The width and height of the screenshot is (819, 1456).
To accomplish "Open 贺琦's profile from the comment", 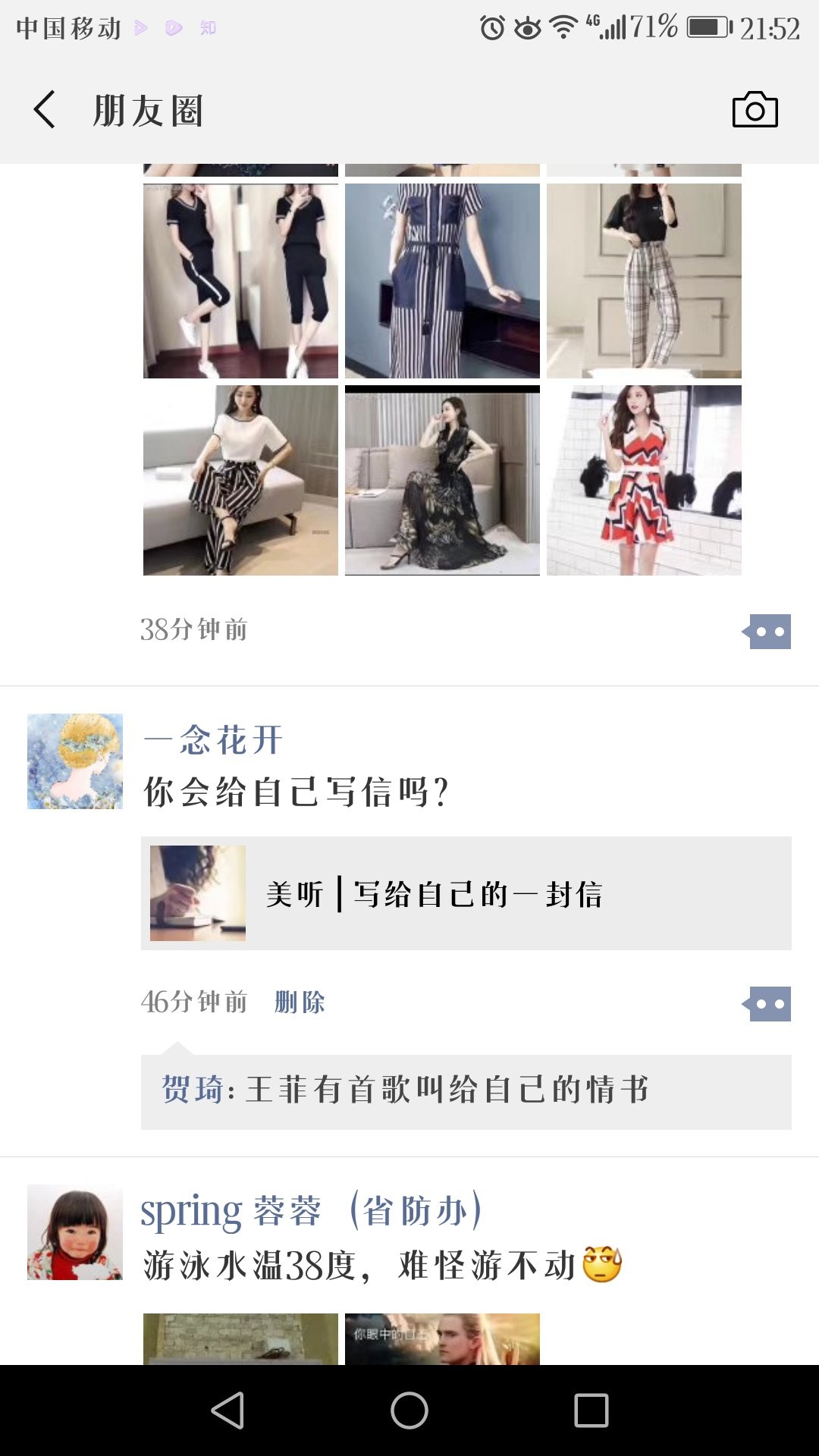I will (x=192, y=1090).
